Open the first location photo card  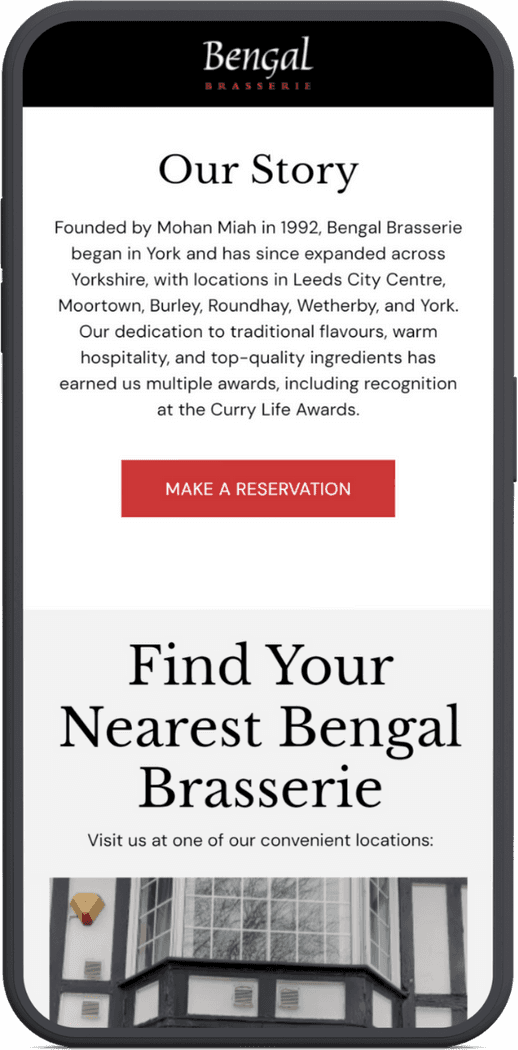pyautogui.click(x=258, y=952)
